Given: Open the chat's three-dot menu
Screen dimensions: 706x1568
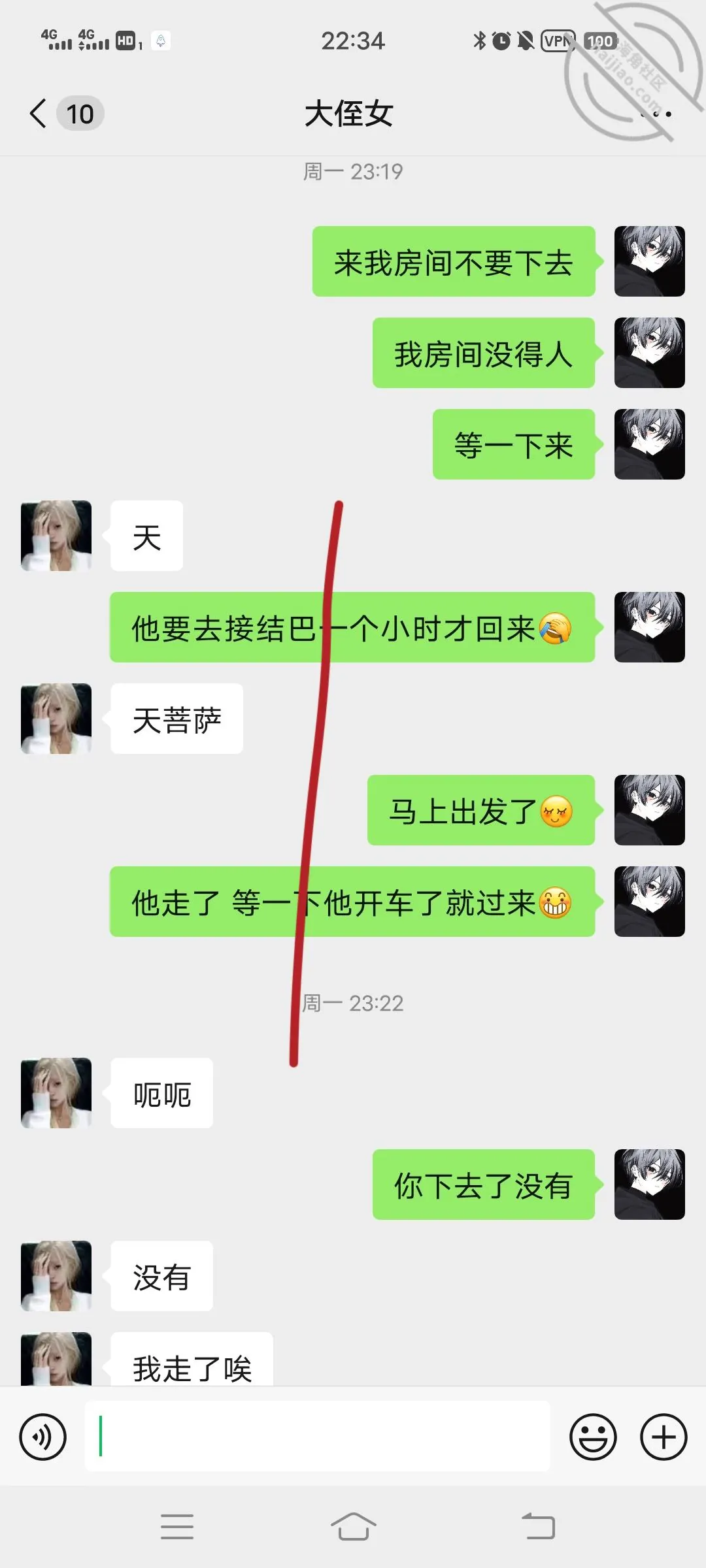Looking at the screenshot, I should 656,114.
